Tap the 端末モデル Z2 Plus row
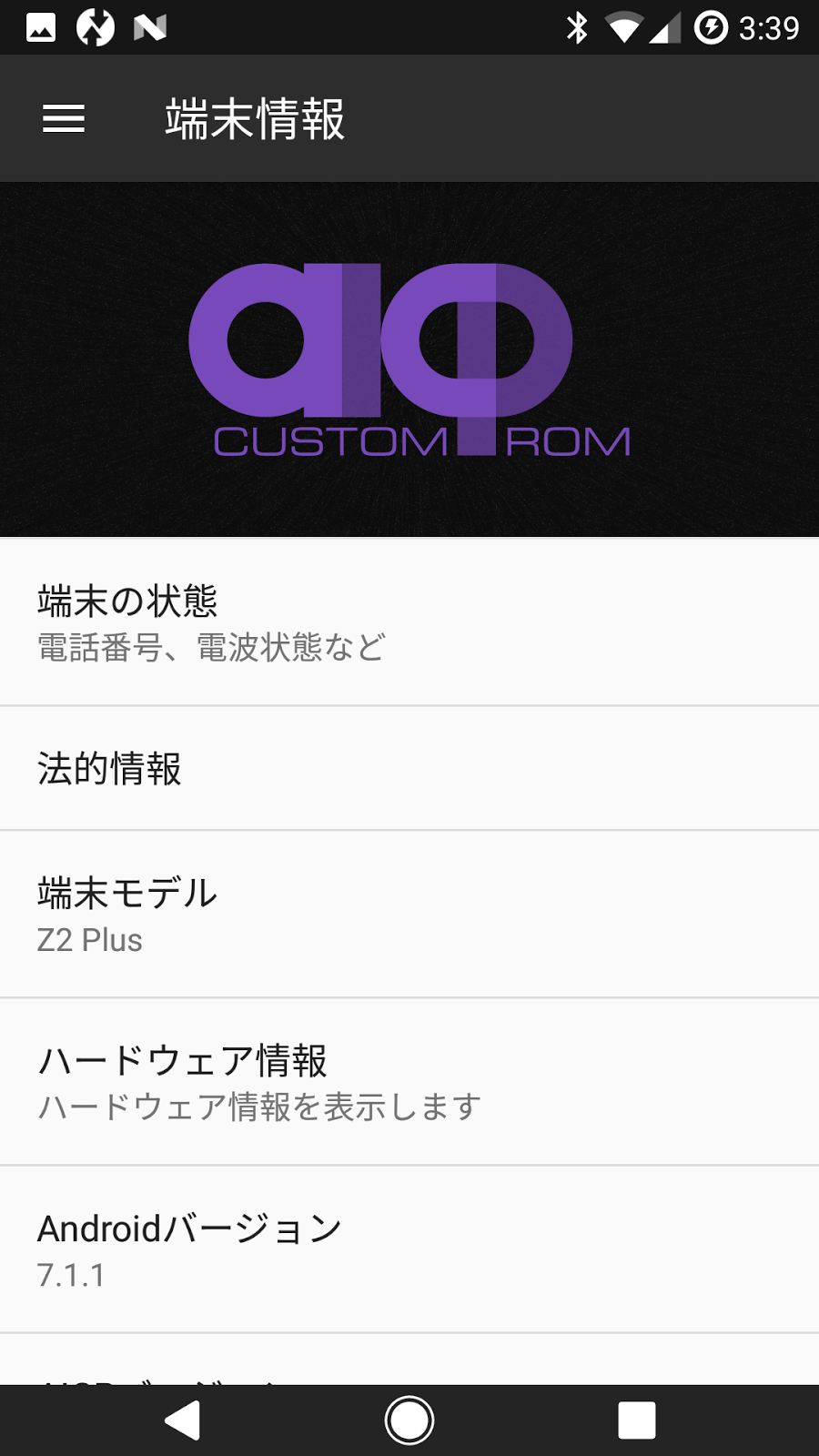This screenshot has width=819, height=1456. [x=409, y=915]
